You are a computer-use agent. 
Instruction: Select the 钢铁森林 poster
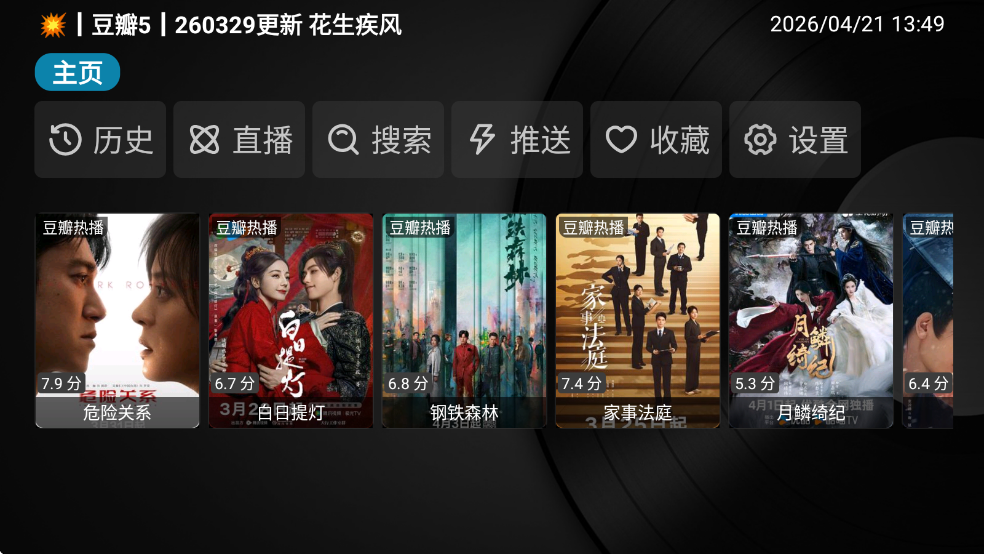(464, 320)
